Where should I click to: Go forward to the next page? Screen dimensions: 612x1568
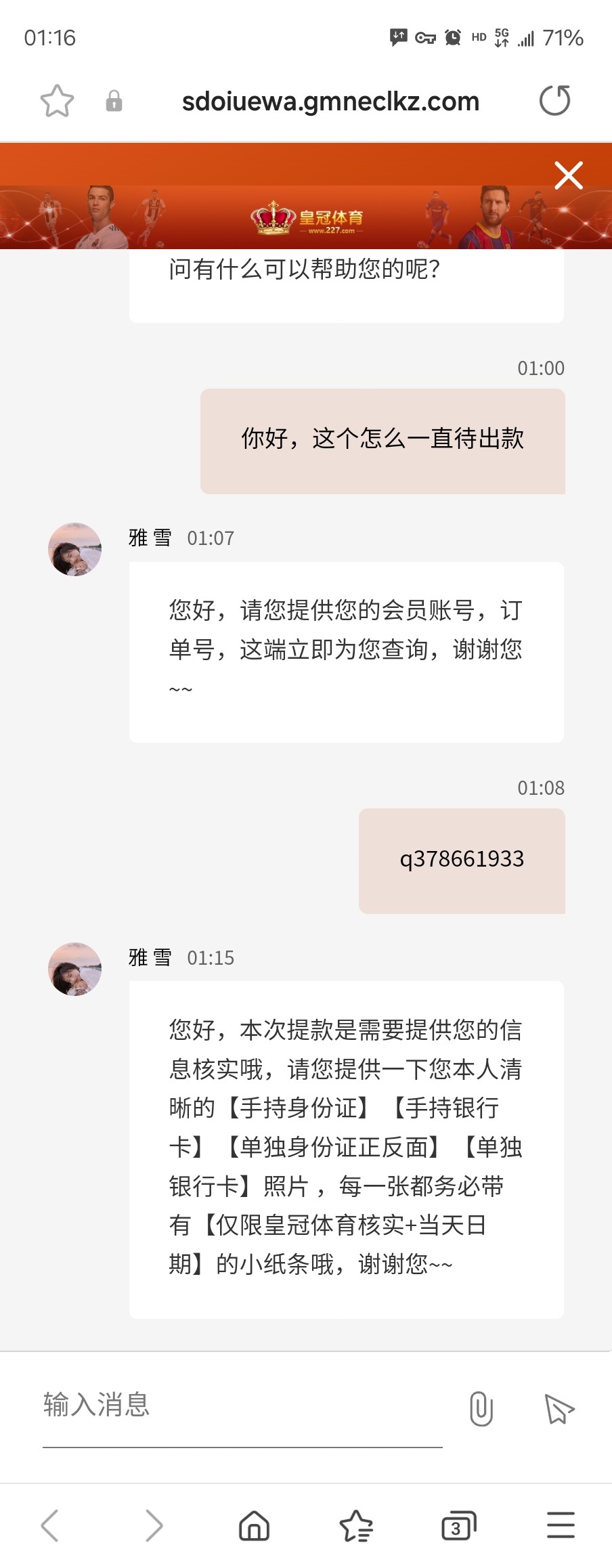pos(154,1526)
